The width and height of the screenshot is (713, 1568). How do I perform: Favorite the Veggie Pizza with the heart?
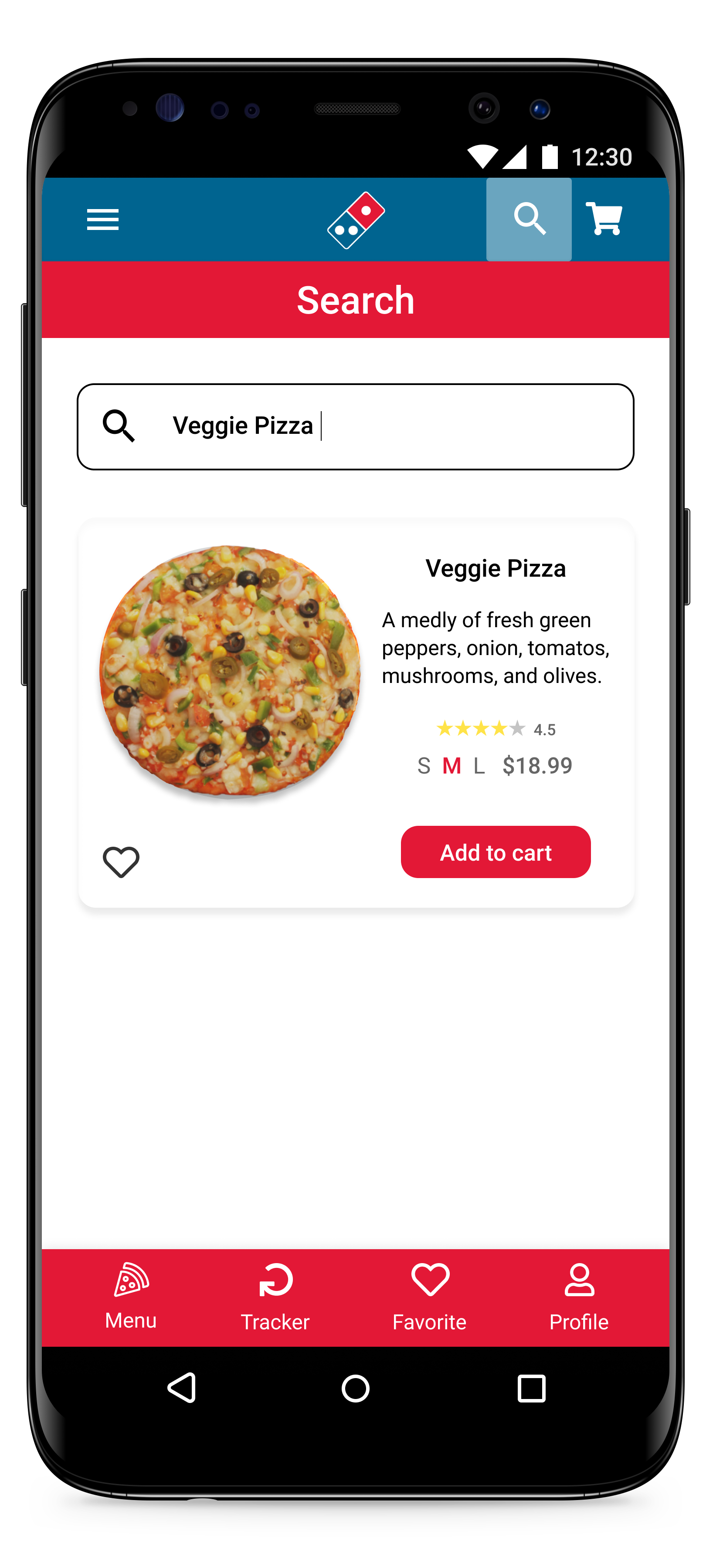click(121, 862)
